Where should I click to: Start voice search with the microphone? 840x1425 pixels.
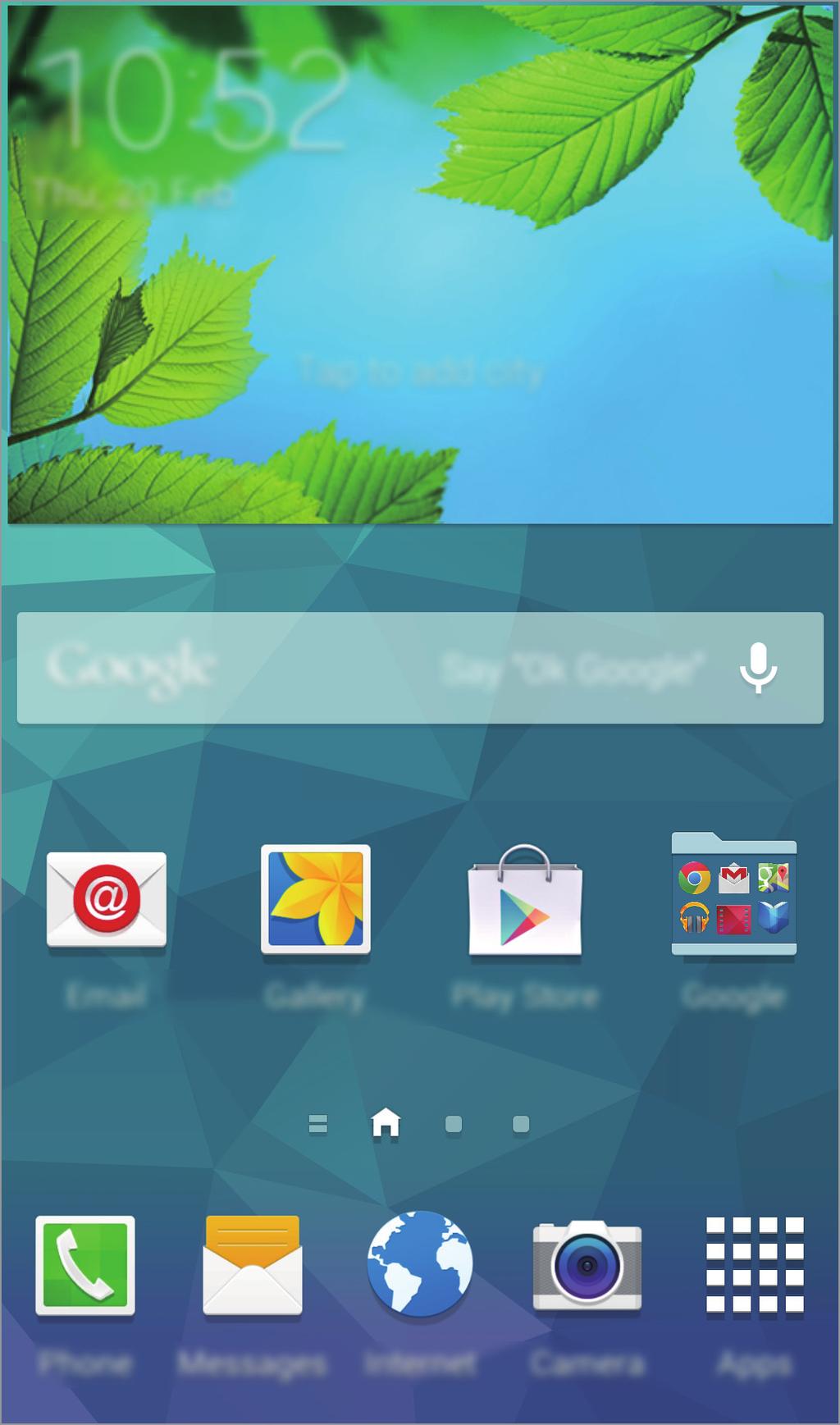[x=758, y=668]
